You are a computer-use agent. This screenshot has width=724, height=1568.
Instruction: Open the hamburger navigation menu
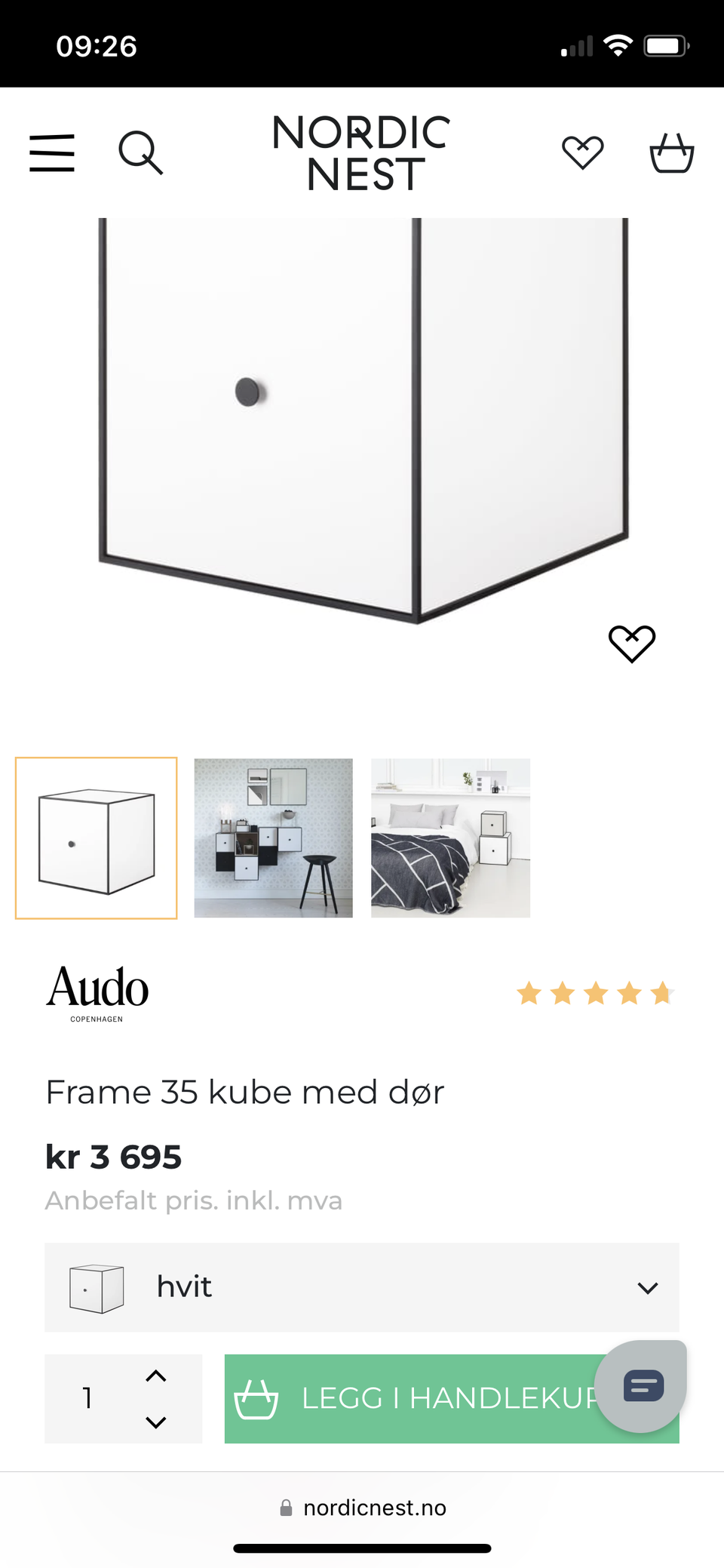click(x=51, y=152)
